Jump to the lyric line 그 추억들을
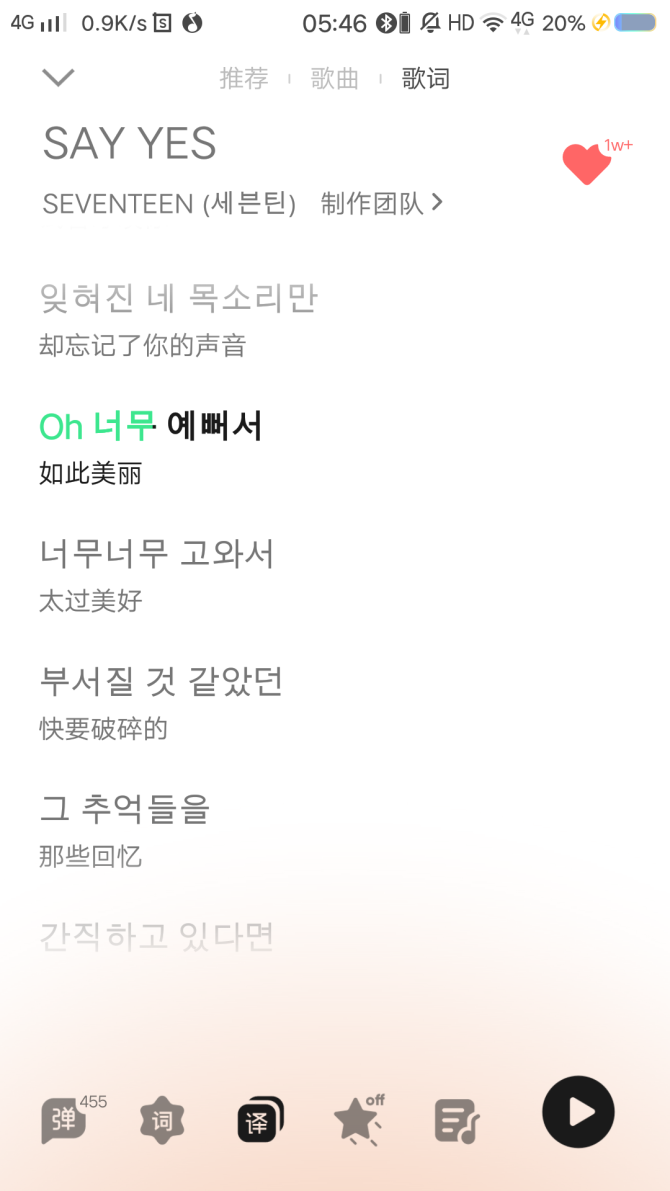Image resolution: width=670 pixels, height=1191 pixels. 125,809
